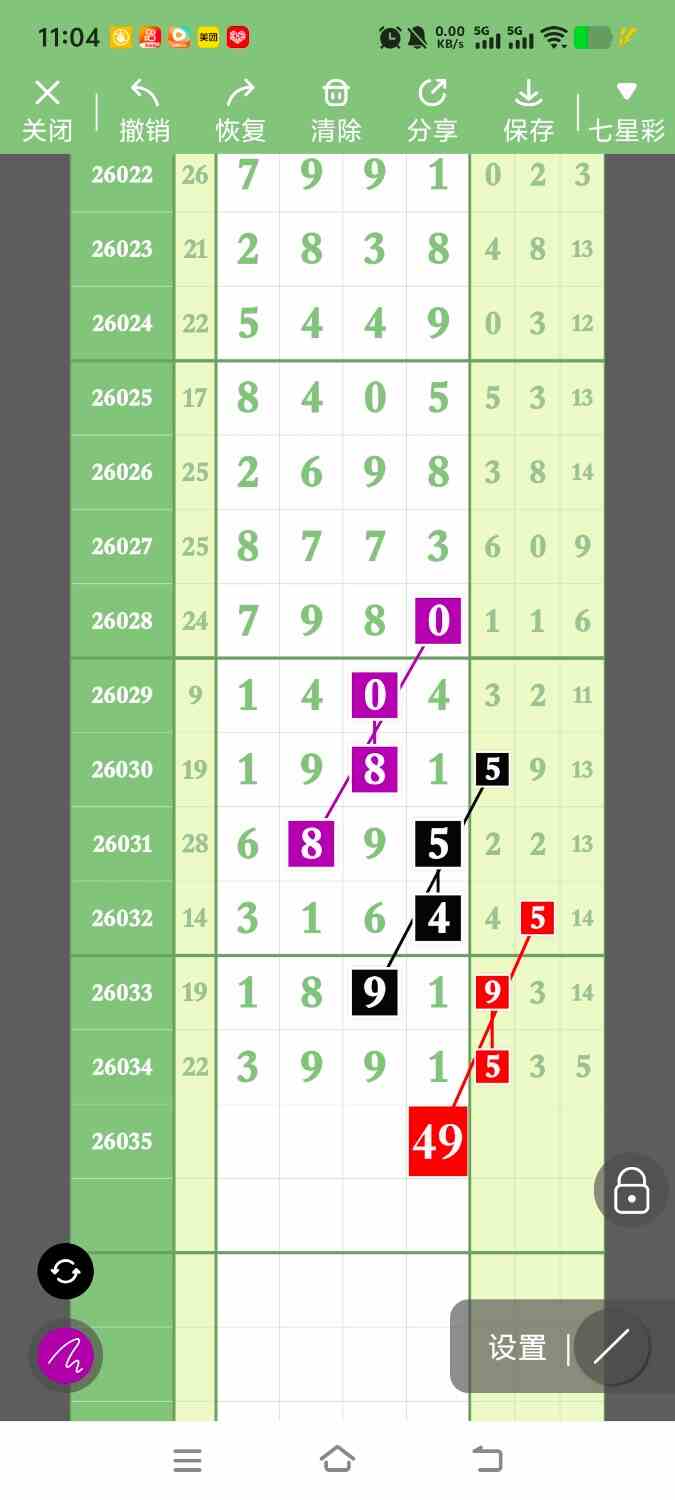Viewport: 675px width, 1500px height.
Task: Share the chart via 分享
Action: coord(432,111)
